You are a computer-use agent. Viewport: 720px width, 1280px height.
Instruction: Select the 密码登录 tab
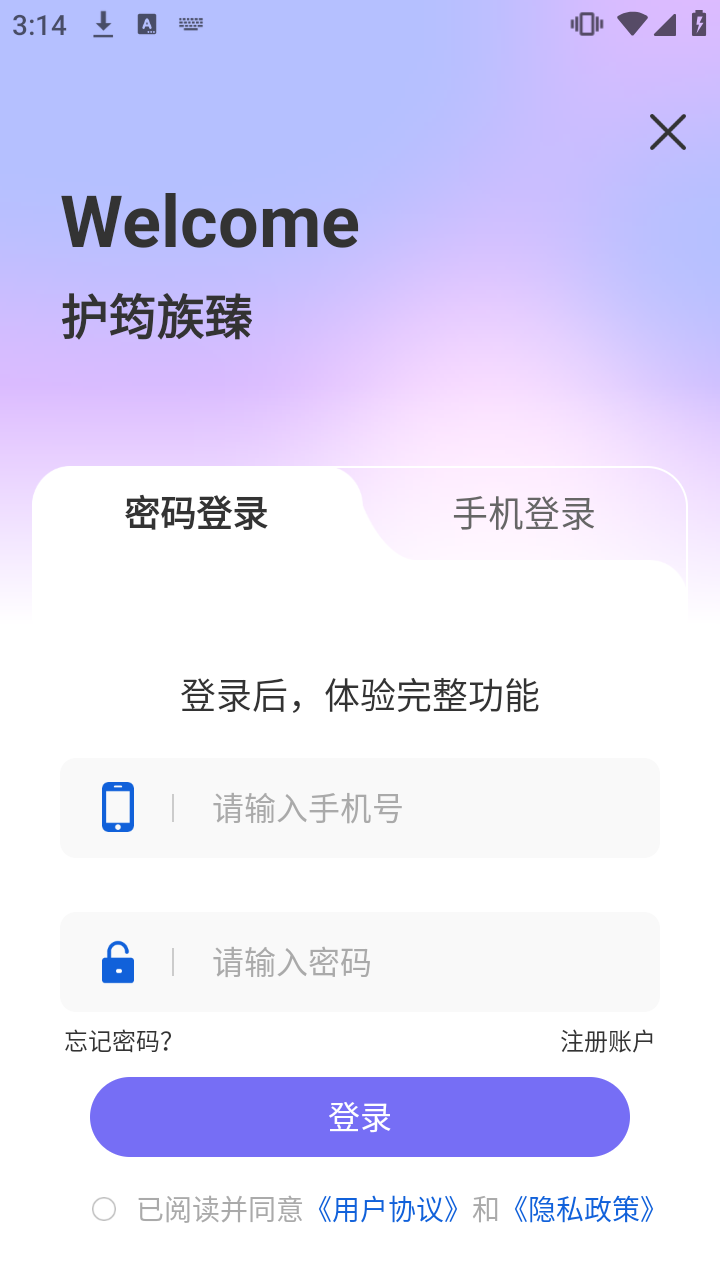coord(196,511)
